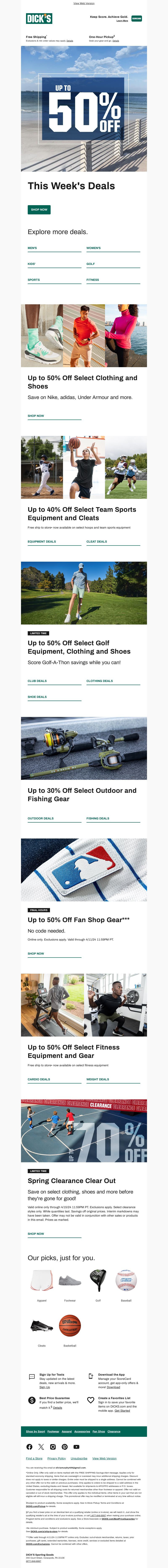Open Equipment Deals under Team Sports

click(x=42, y=541)
